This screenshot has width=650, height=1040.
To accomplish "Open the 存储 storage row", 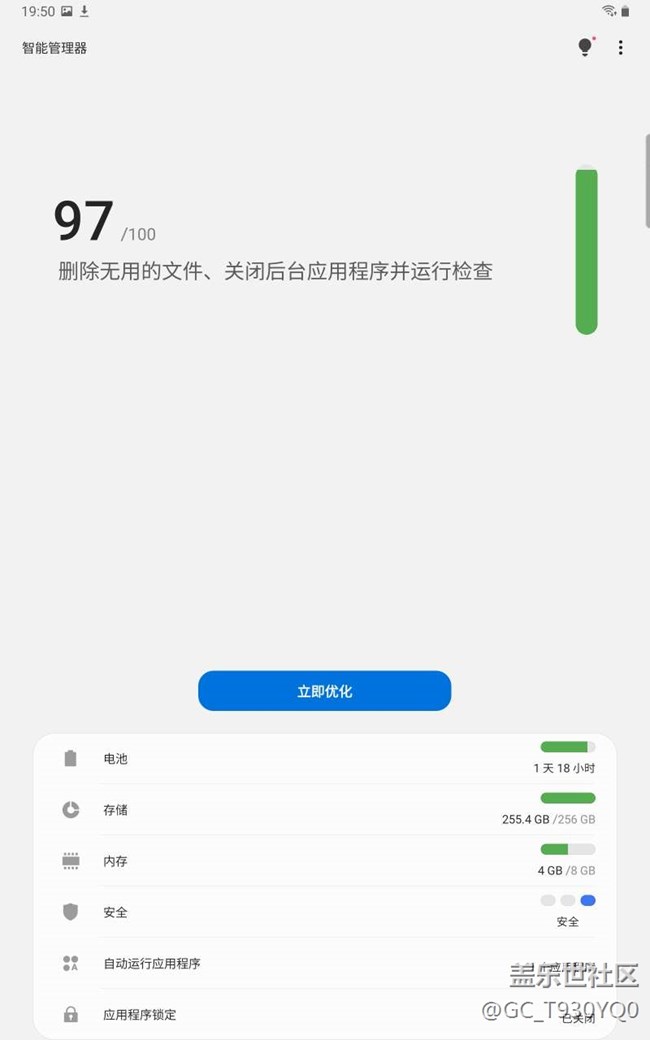I will click(324, 810).
